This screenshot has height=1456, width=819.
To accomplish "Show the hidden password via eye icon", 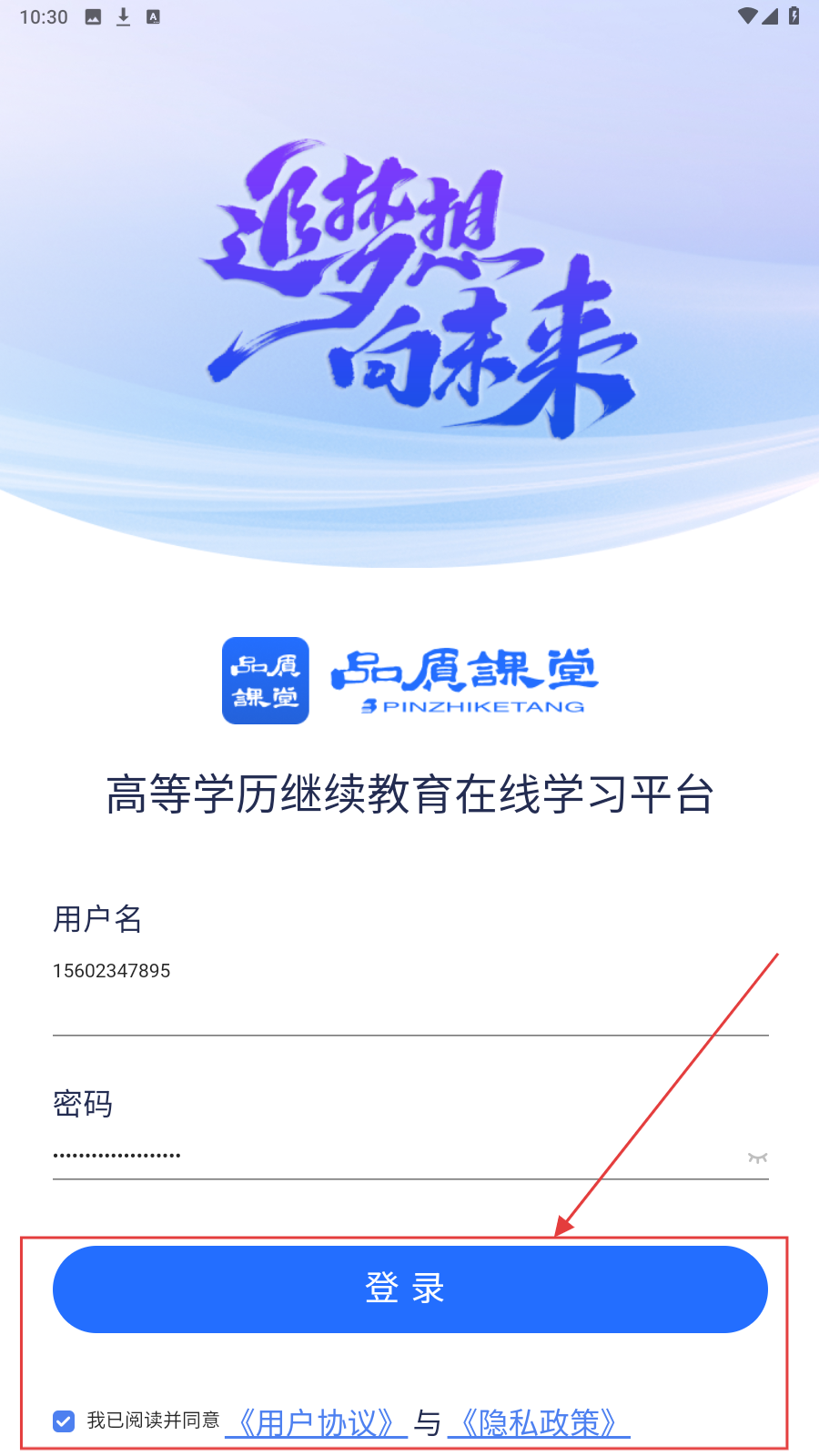I will coord(757,1158).
